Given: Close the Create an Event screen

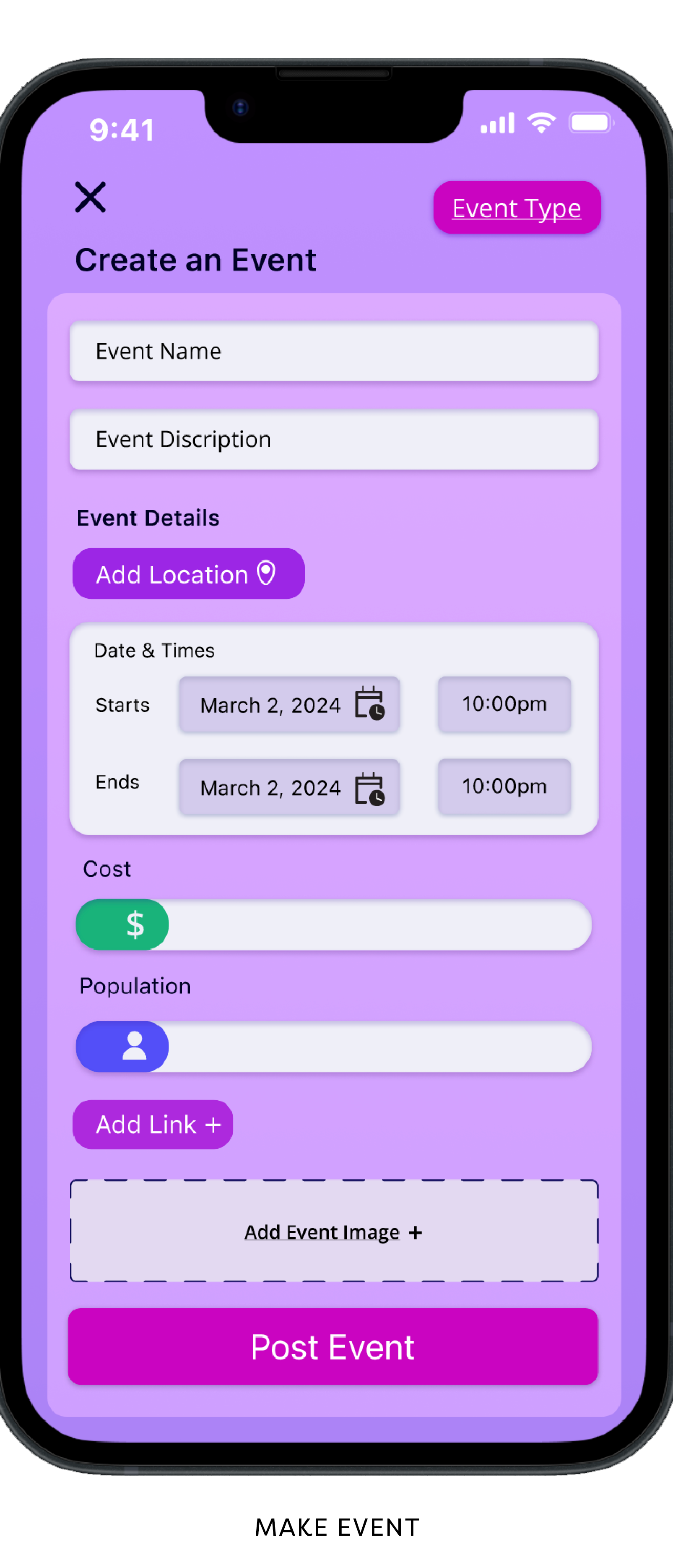Looking at the screenshot, I should coord(90,197).
